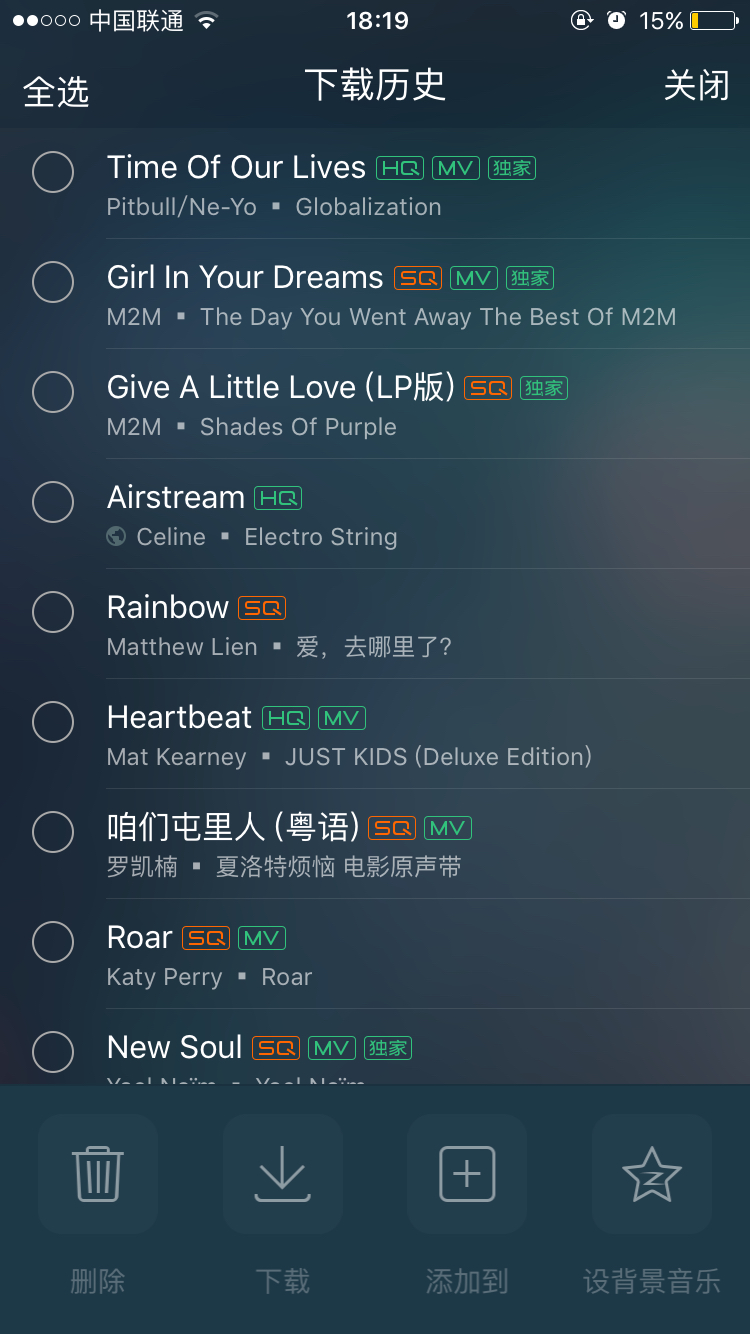The width and height of the screenshot is (750, 1334).
Task: Tap 全选 to select all songs
Action: point(56,92)
